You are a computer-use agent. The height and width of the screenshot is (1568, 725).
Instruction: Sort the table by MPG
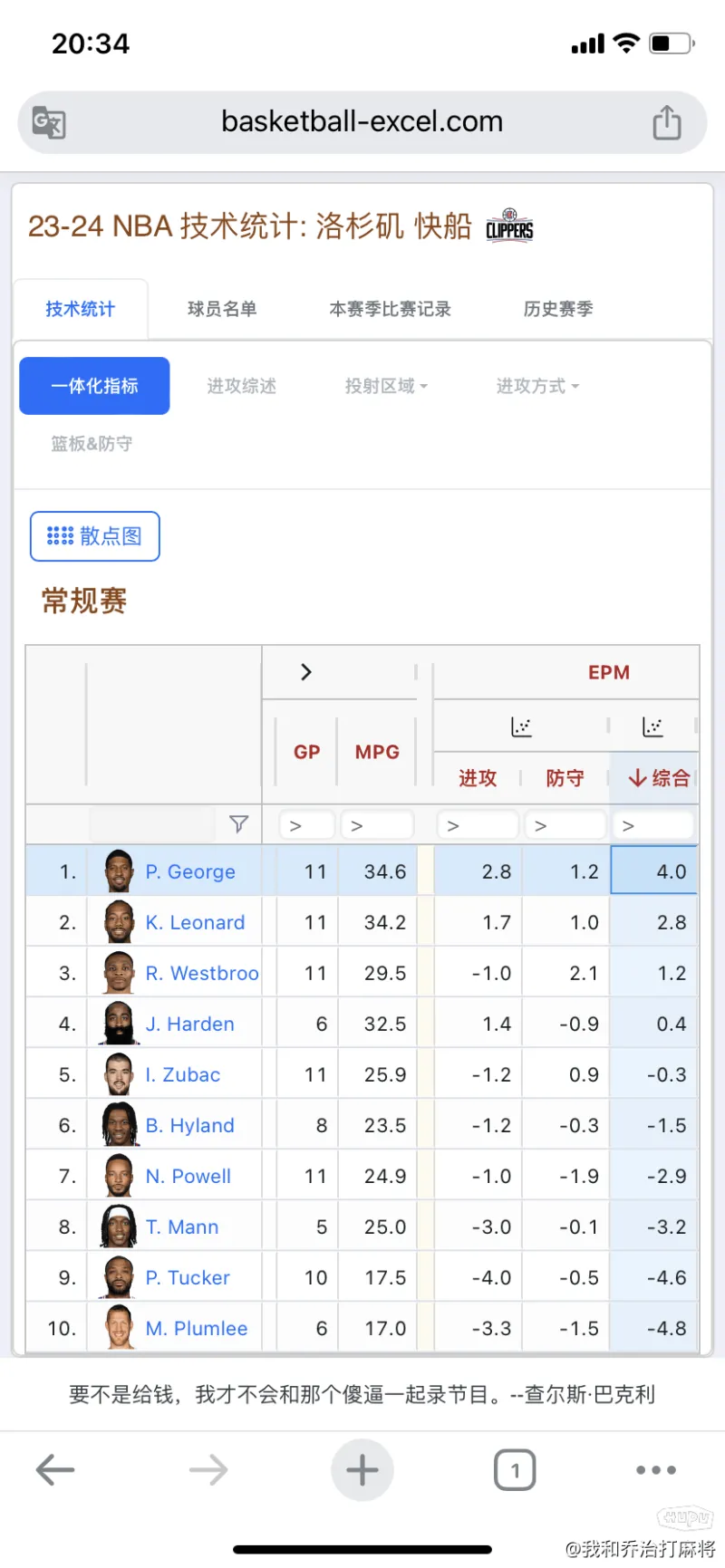click(x=377, y=752)
